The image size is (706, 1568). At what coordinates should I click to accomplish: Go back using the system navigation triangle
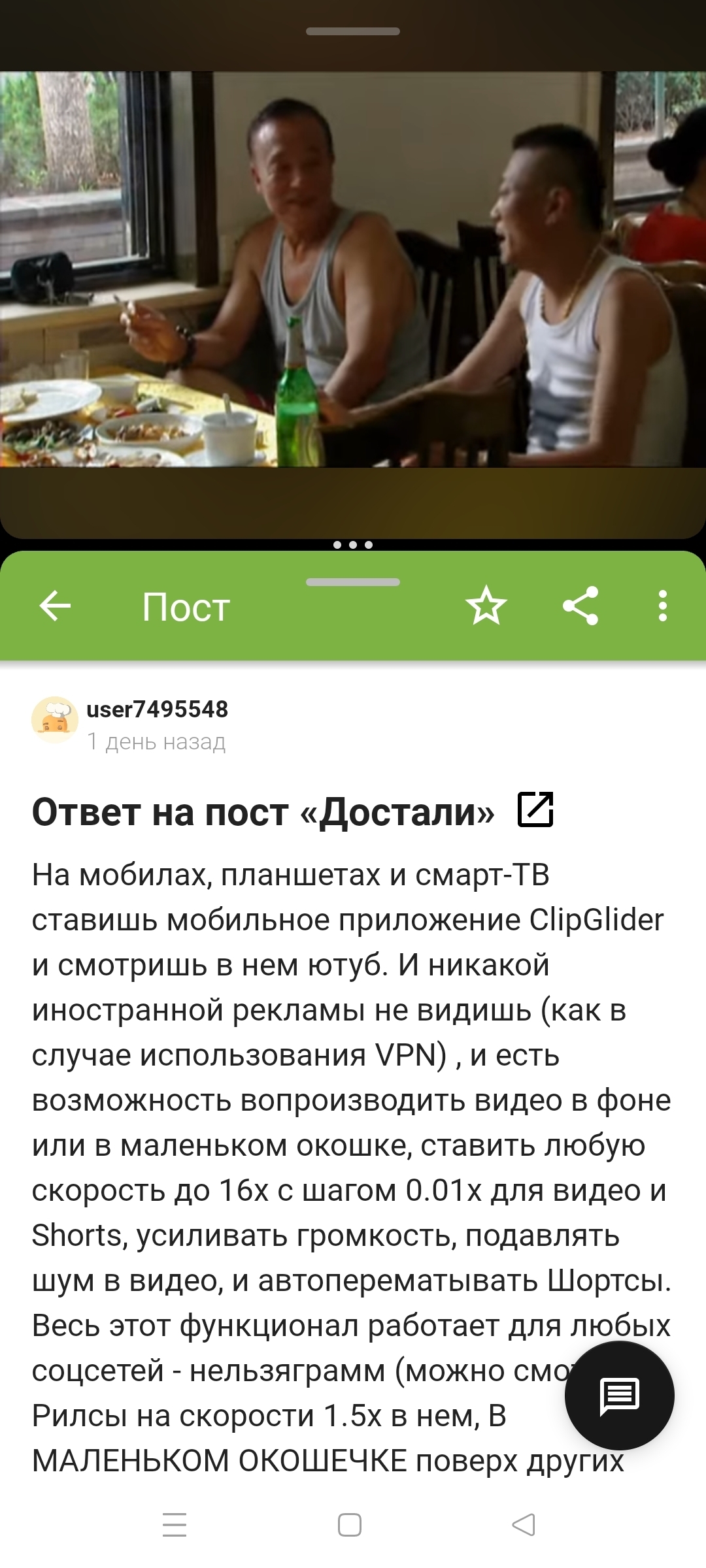pyautogui.click(x=524, y=1525)
